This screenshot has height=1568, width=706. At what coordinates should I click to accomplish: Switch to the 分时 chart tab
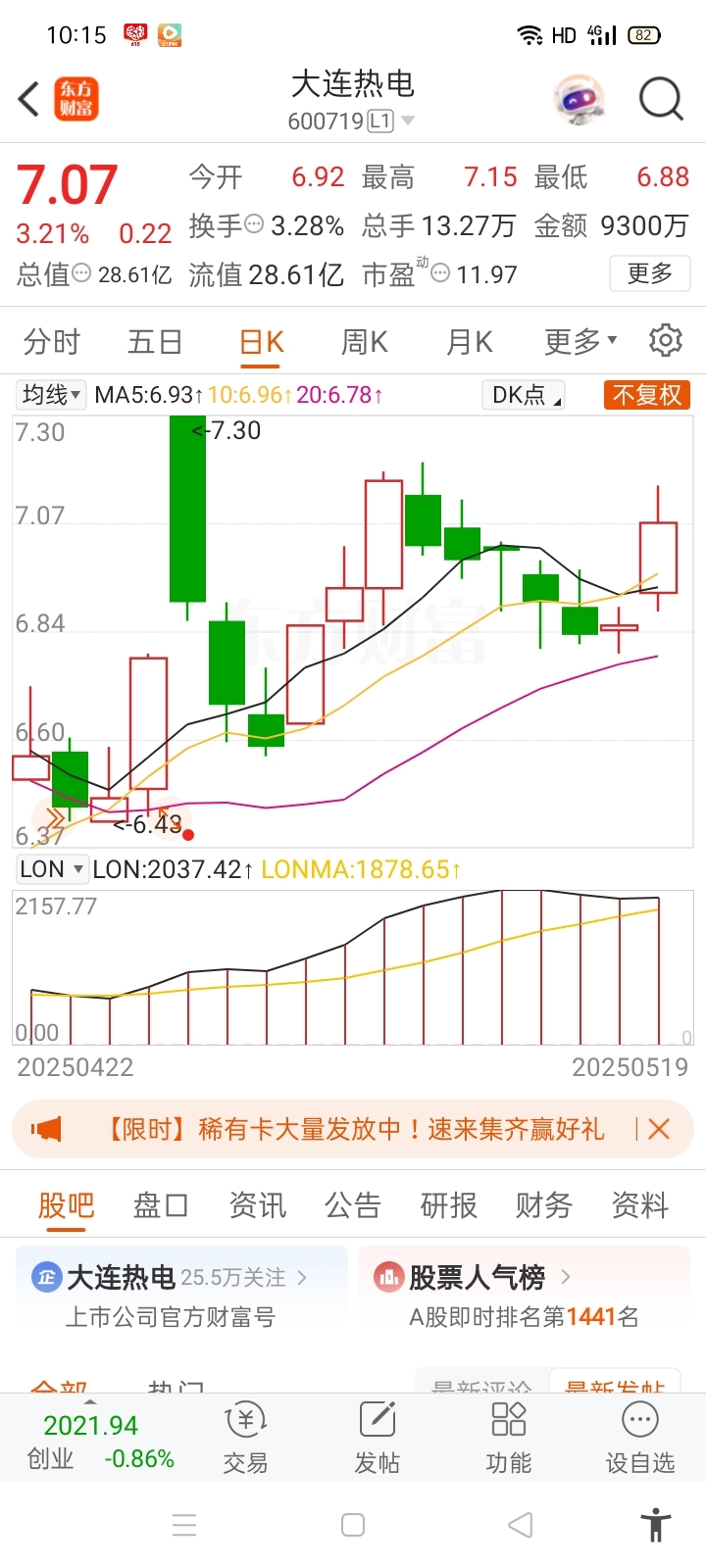(51, 342)
